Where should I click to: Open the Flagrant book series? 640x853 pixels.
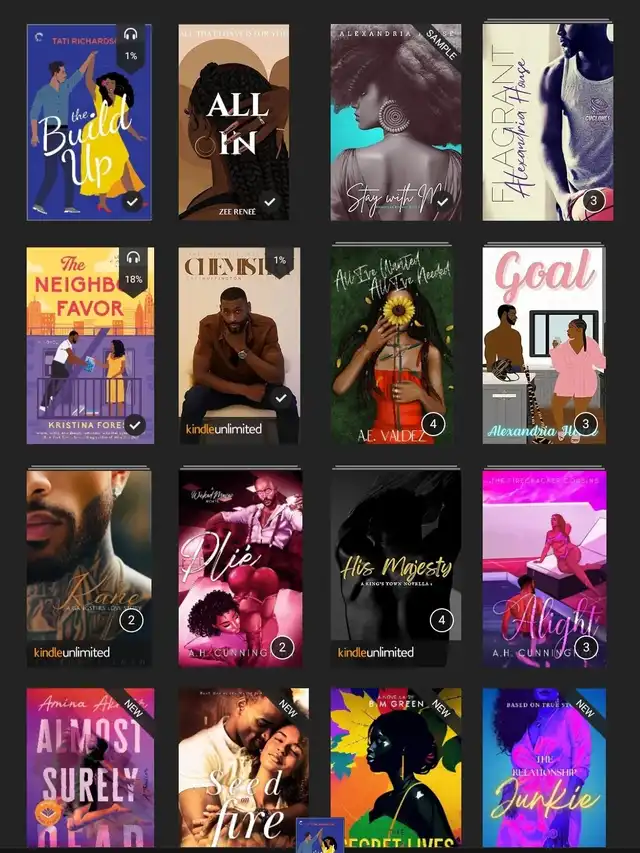click(544, 122)
